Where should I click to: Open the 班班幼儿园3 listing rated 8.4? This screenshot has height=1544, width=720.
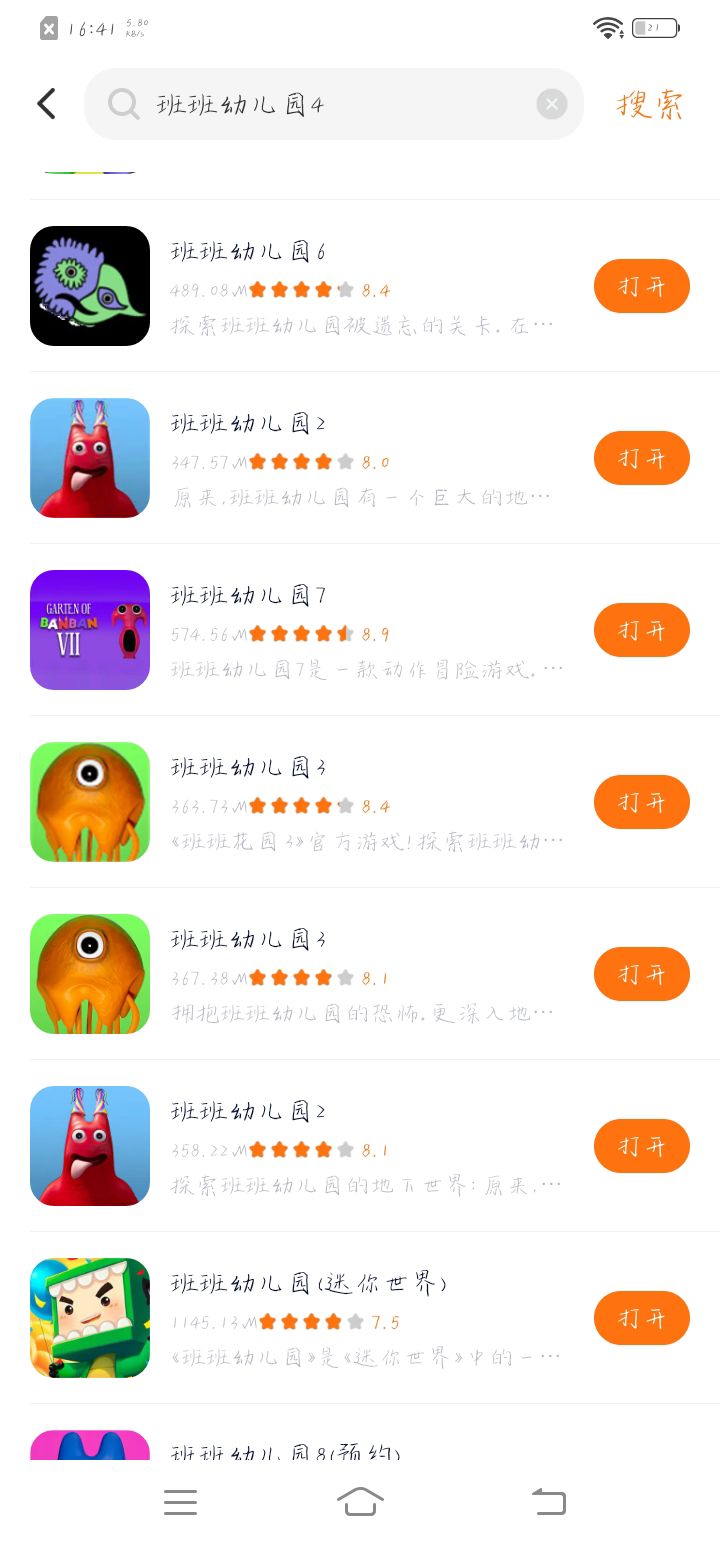click(x=360, y=802)
